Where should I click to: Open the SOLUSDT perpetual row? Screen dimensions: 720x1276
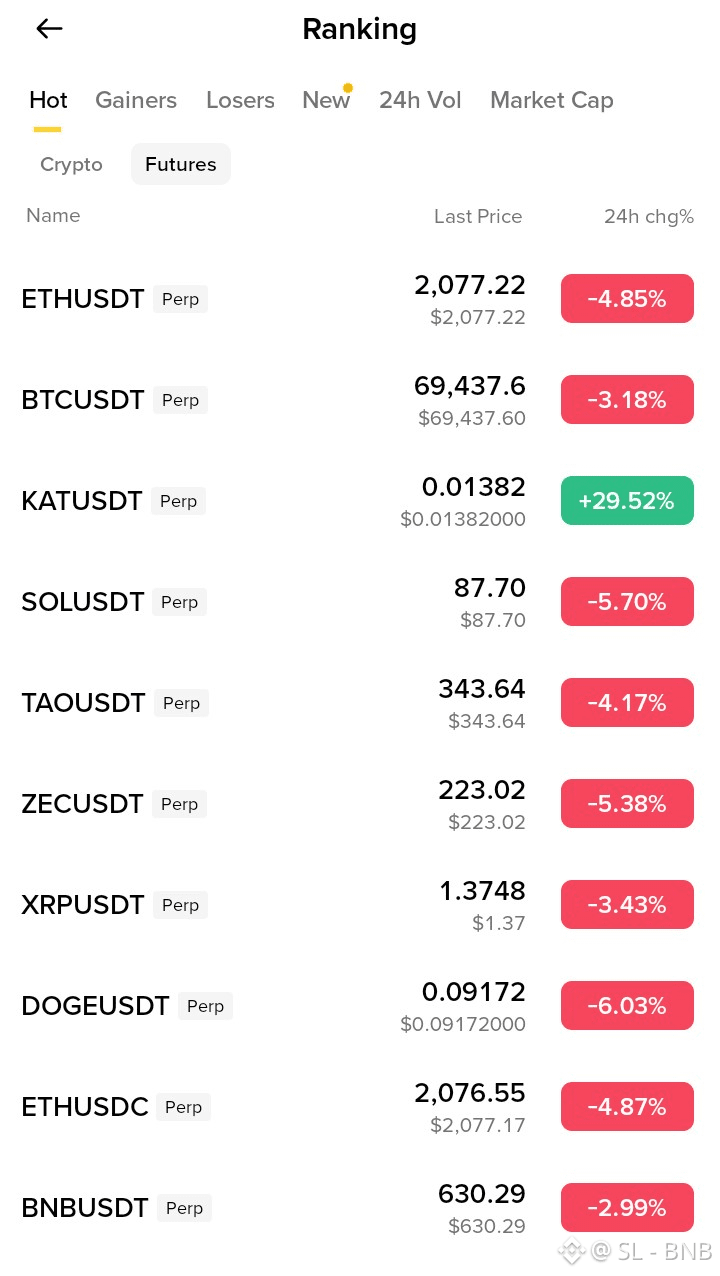(360, 602)
